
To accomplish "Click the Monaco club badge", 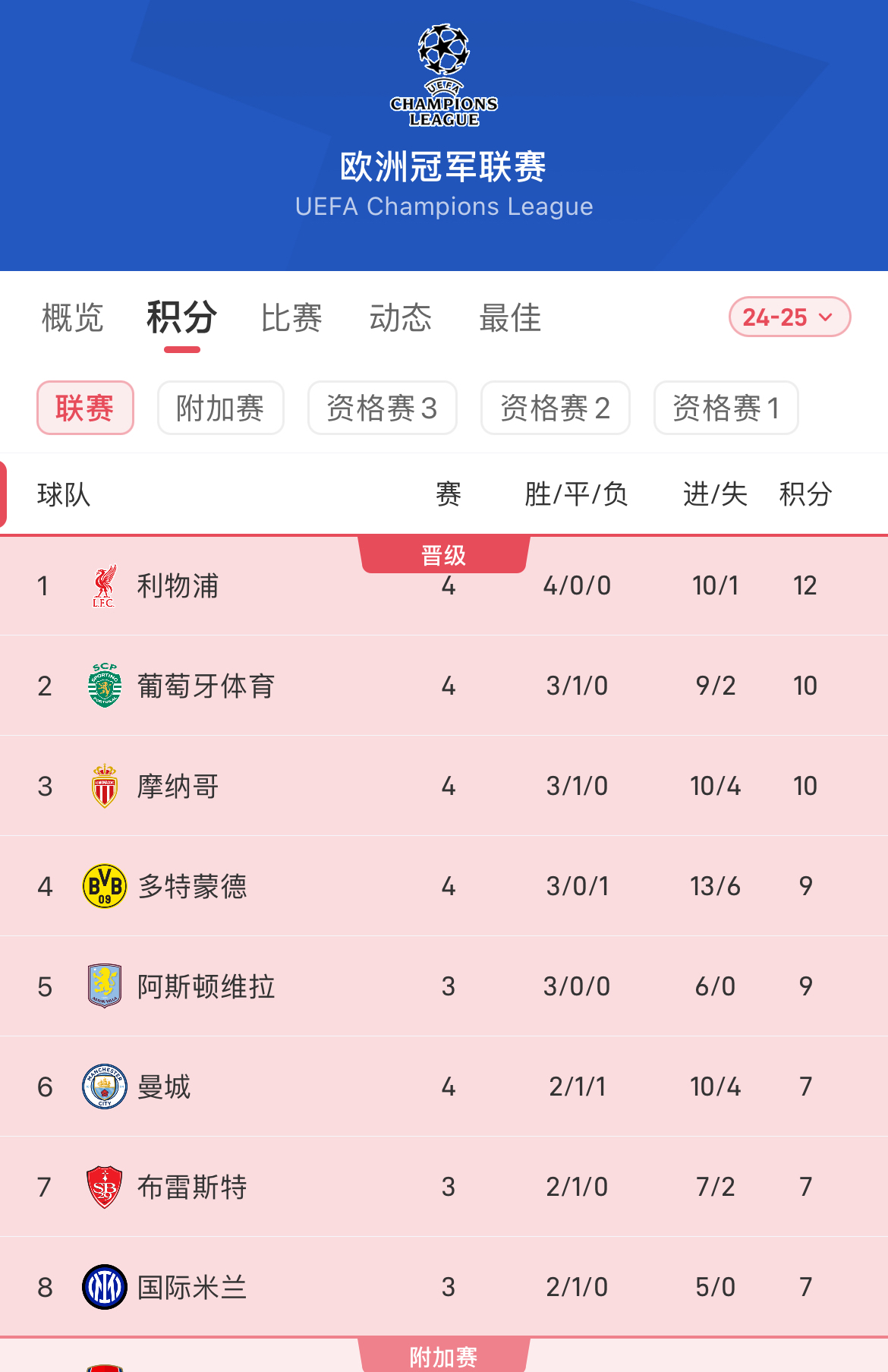I will point(104,786).
